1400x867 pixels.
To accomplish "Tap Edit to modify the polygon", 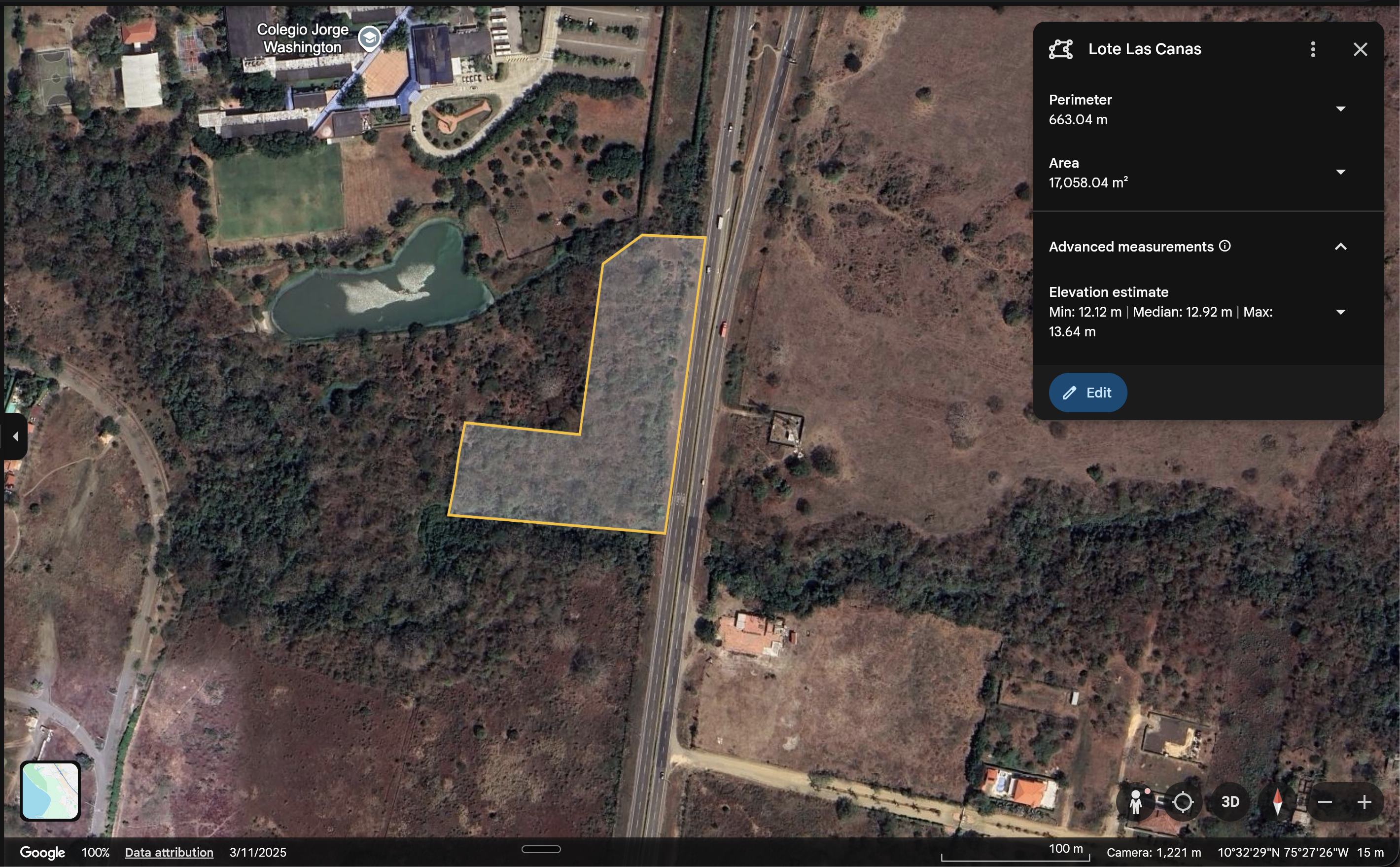I will coord(1087,393).
